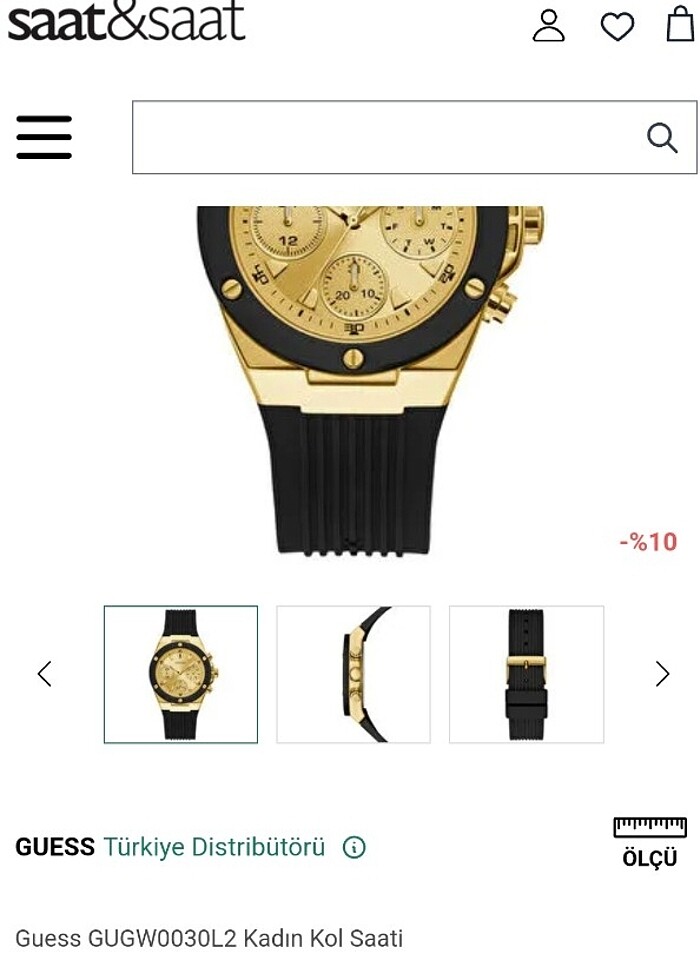This screenshot has height=980, width=700.
Task: Tap the search input field
Action: coord(385,137)
